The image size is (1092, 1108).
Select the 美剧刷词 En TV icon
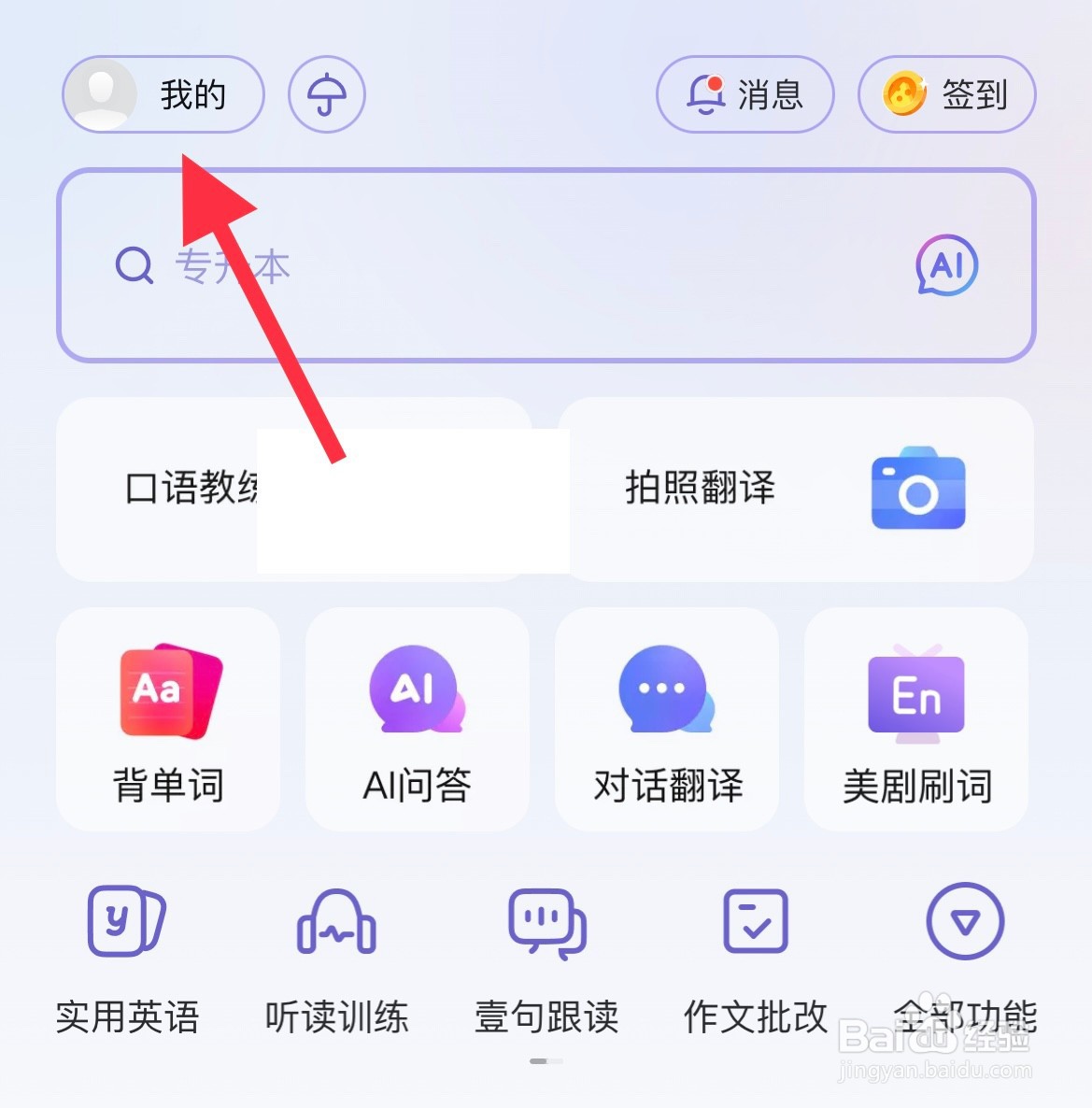click(915, 691)
